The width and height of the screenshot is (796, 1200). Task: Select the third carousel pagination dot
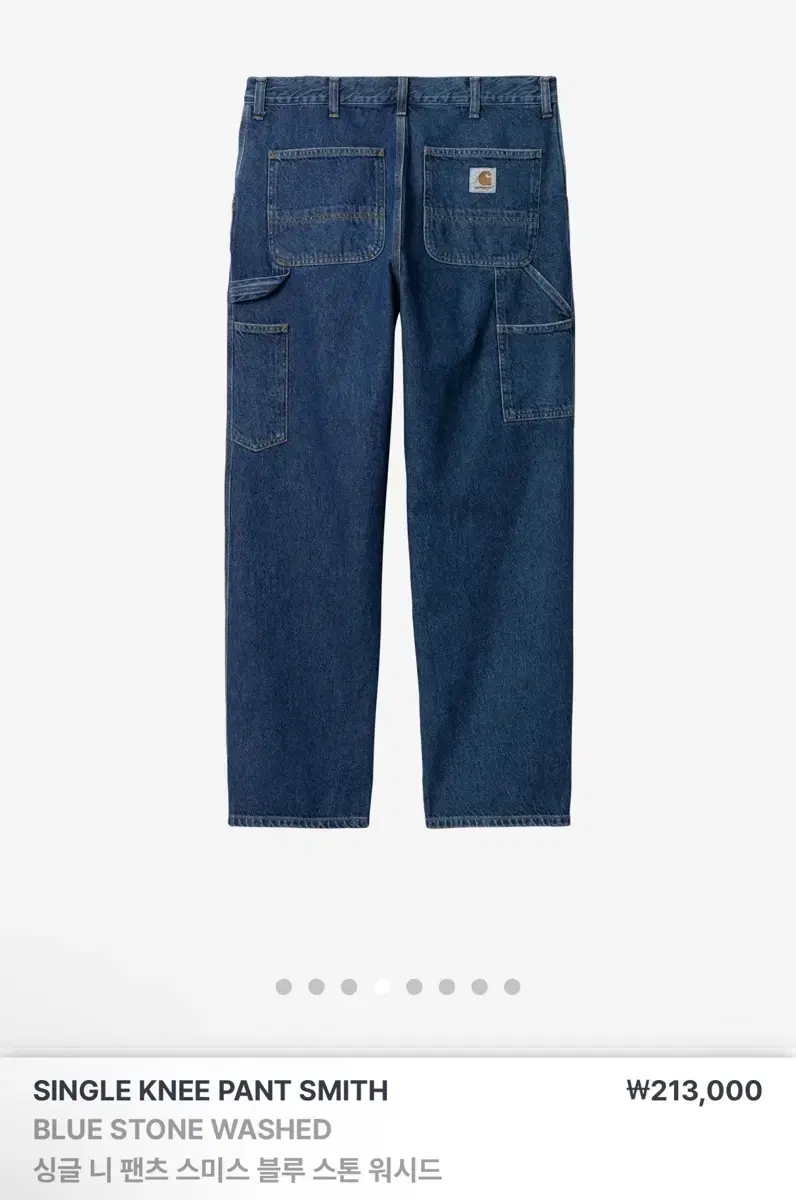[x=348, y=985]
